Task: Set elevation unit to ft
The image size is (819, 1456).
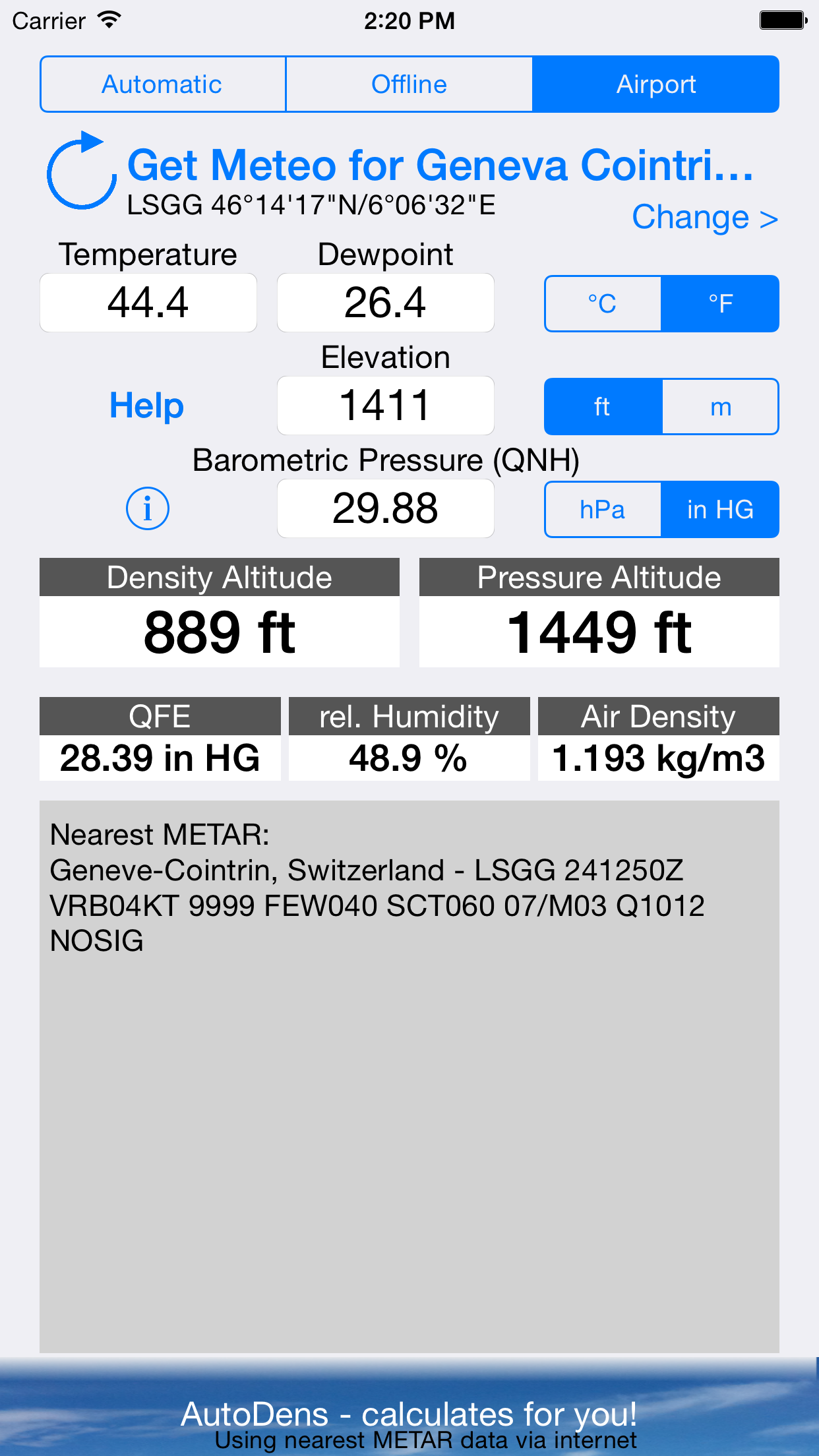Action: tap(603, 407)
